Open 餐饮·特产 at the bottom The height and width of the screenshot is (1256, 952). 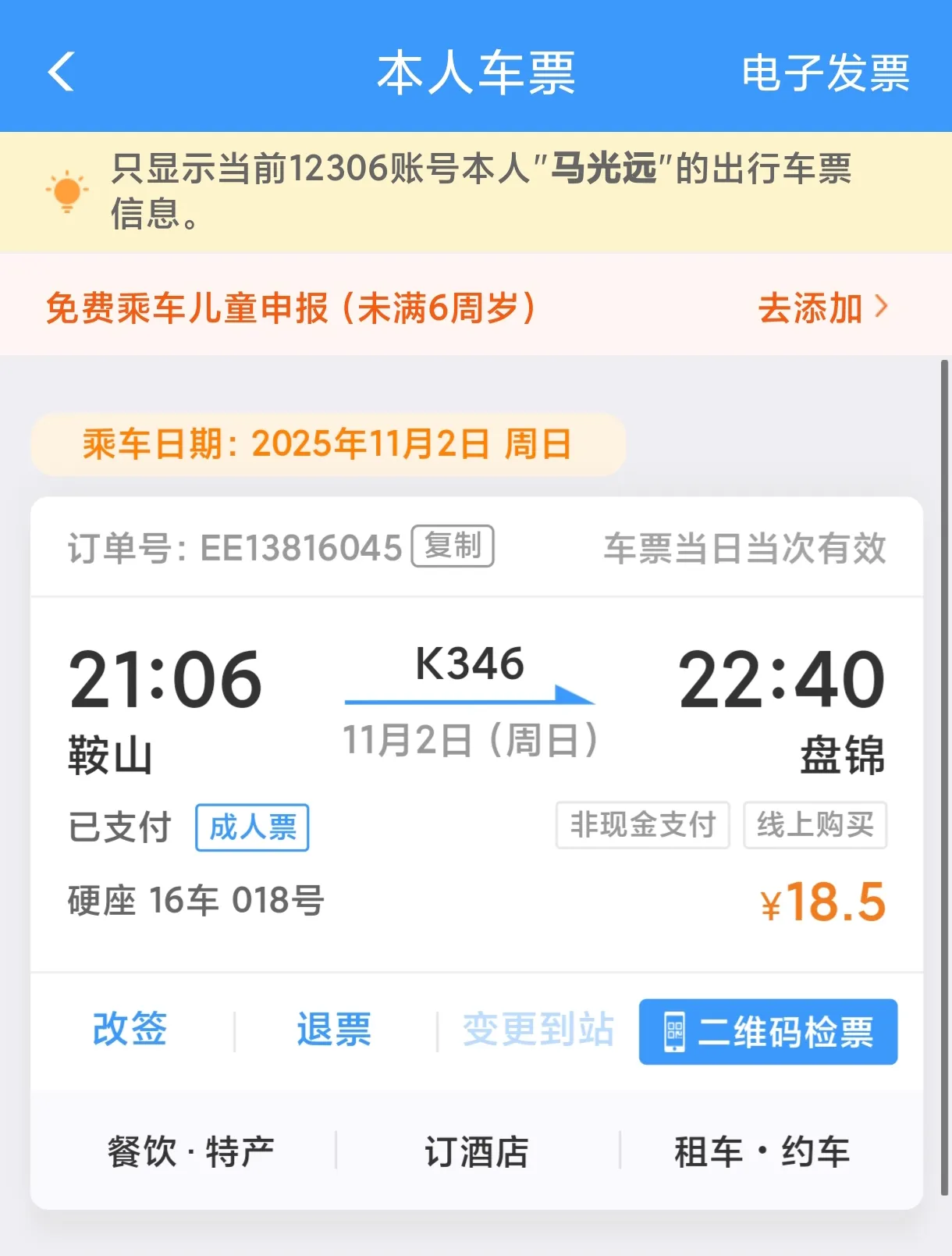191,1150
